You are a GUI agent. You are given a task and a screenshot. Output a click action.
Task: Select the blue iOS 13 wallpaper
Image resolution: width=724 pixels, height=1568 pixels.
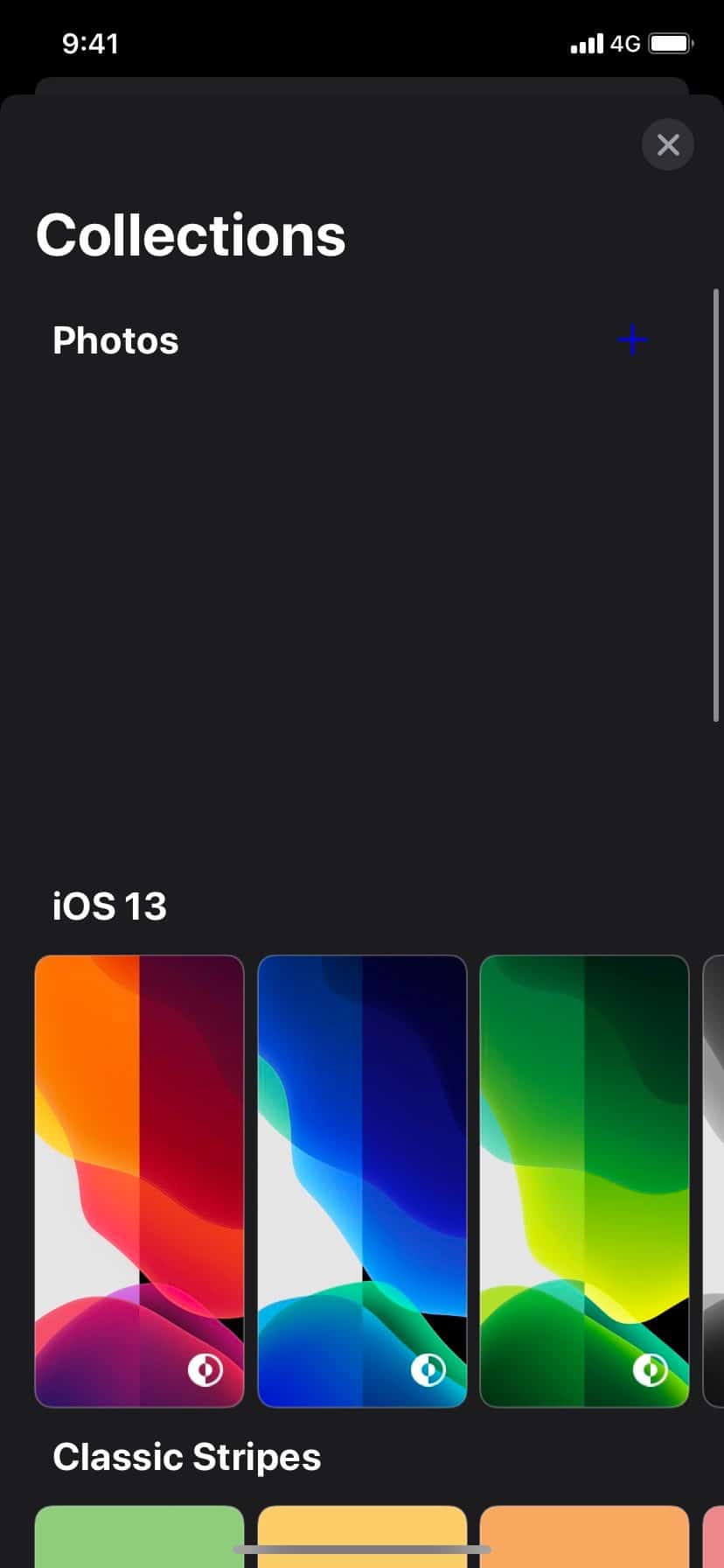(362, 1181)
